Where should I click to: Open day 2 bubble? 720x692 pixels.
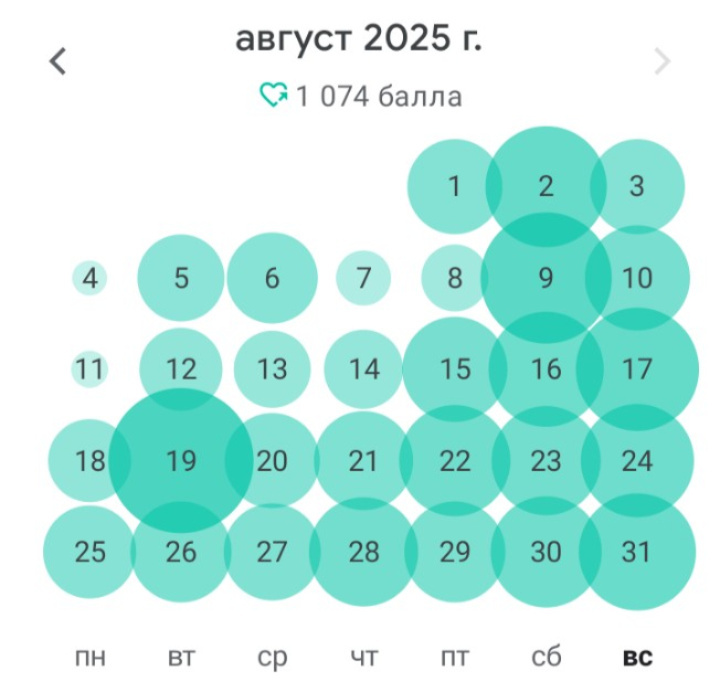(545, 186)
